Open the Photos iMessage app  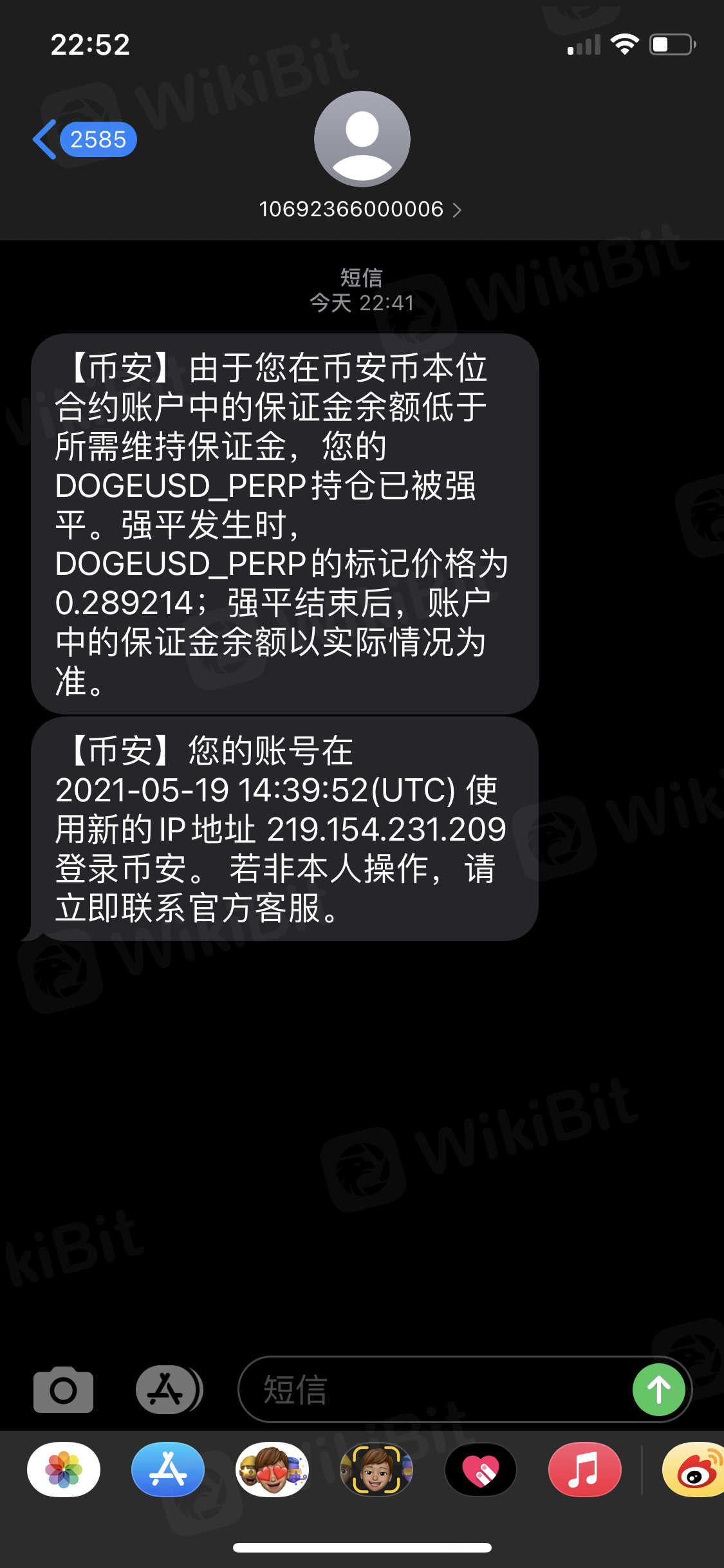tap(64, 1470)
